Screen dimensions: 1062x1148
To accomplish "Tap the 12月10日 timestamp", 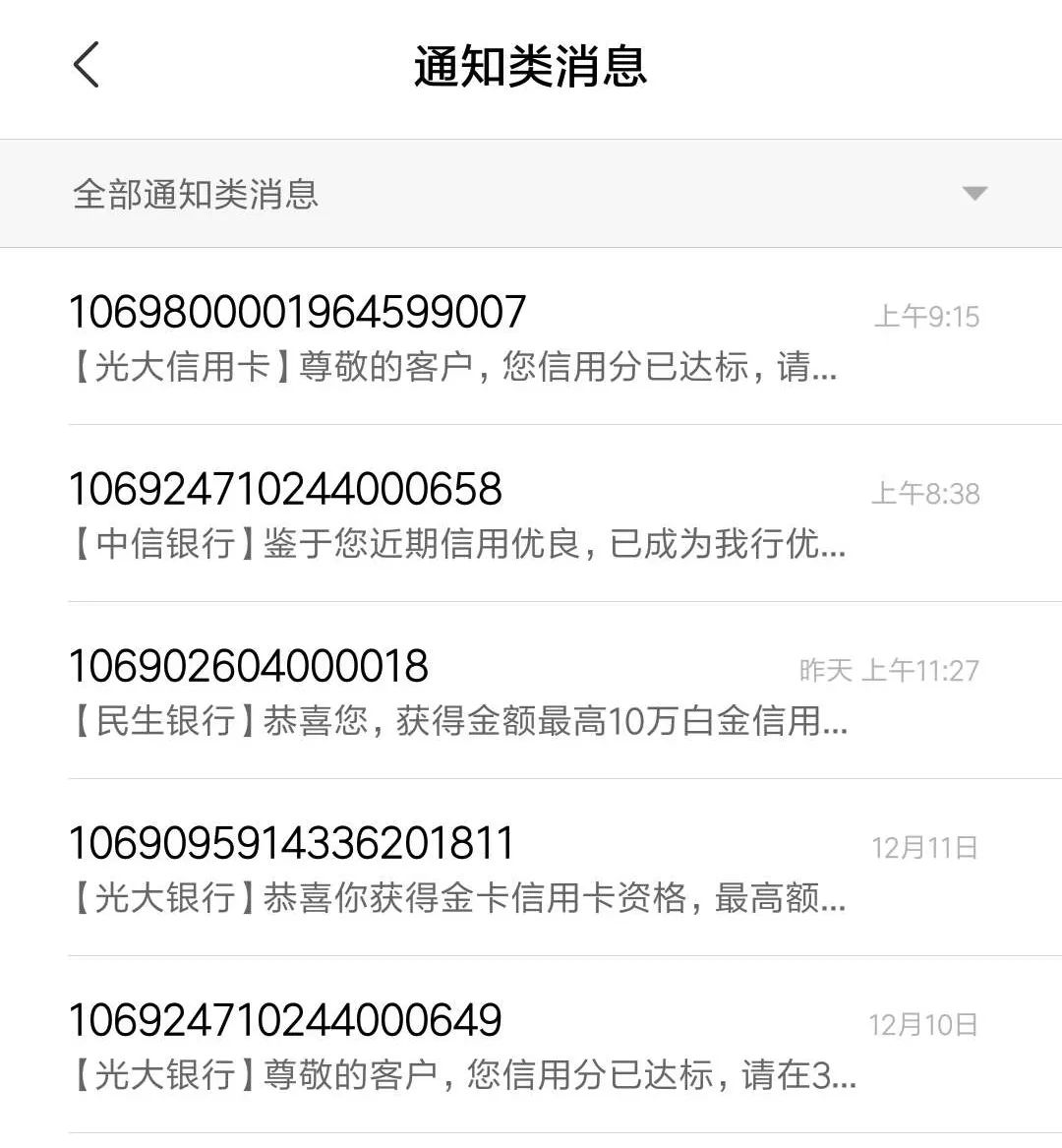I will point(922,1023).
